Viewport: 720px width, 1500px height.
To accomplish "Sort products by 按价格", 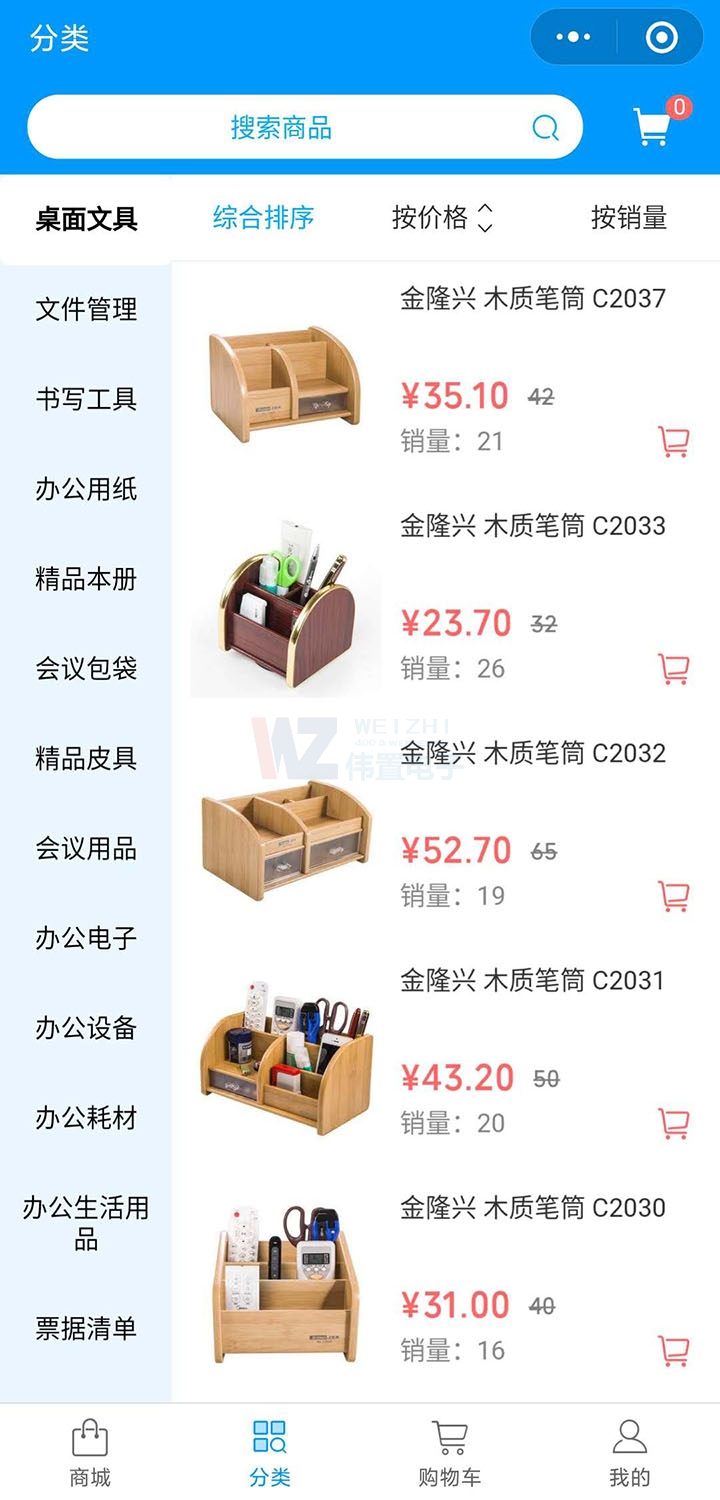I will click(x=442, y=217).
